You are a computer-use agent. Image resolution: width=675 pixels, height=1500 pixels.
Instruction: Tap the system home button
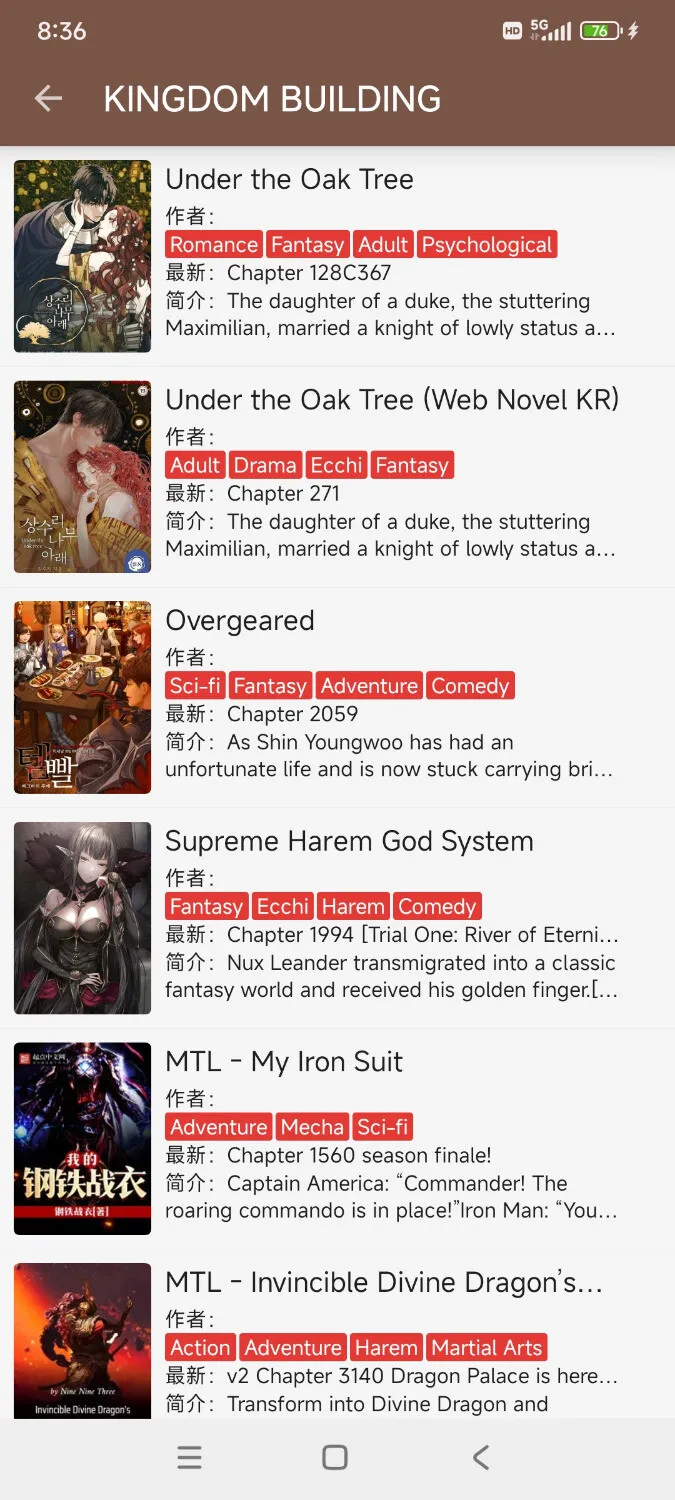tap(335, 1457)
